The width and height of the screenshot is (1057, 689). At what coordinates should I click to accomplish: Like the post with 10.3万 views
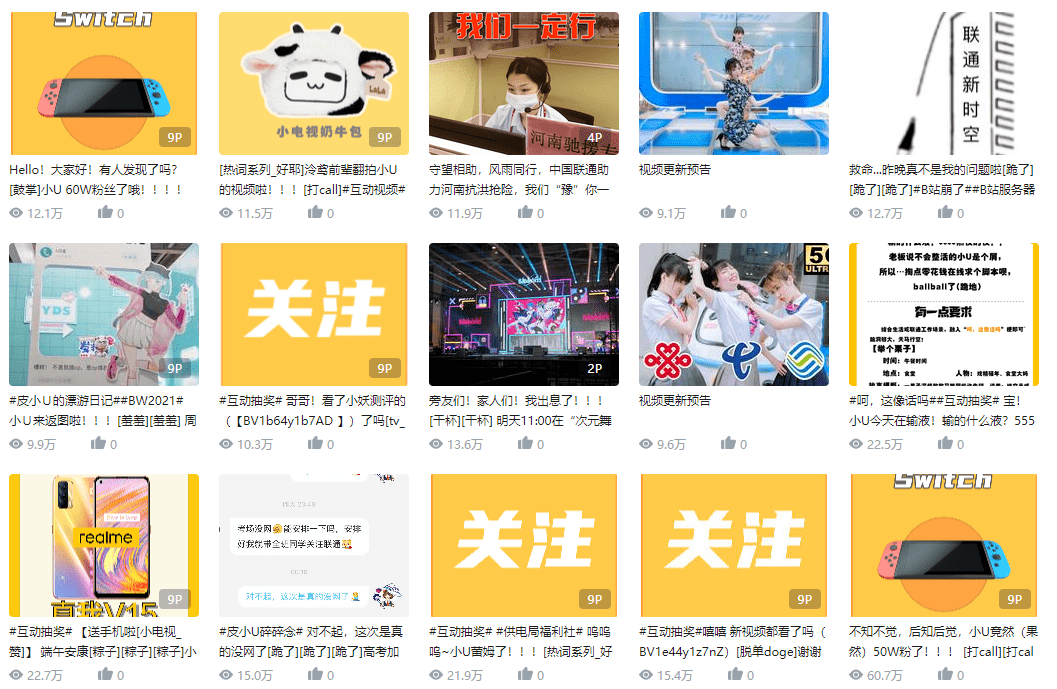tap(315, 444)
